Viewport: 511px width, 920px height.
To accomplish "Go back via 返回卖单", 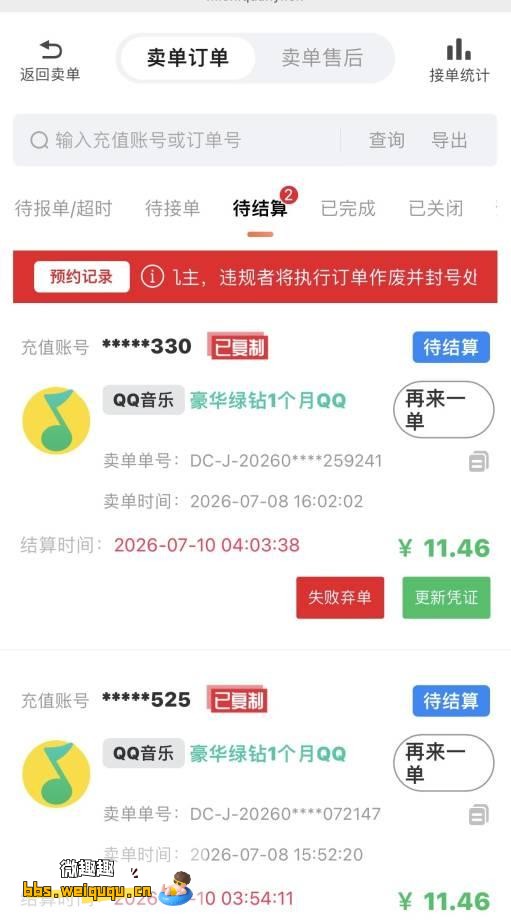I will (50, 62).
